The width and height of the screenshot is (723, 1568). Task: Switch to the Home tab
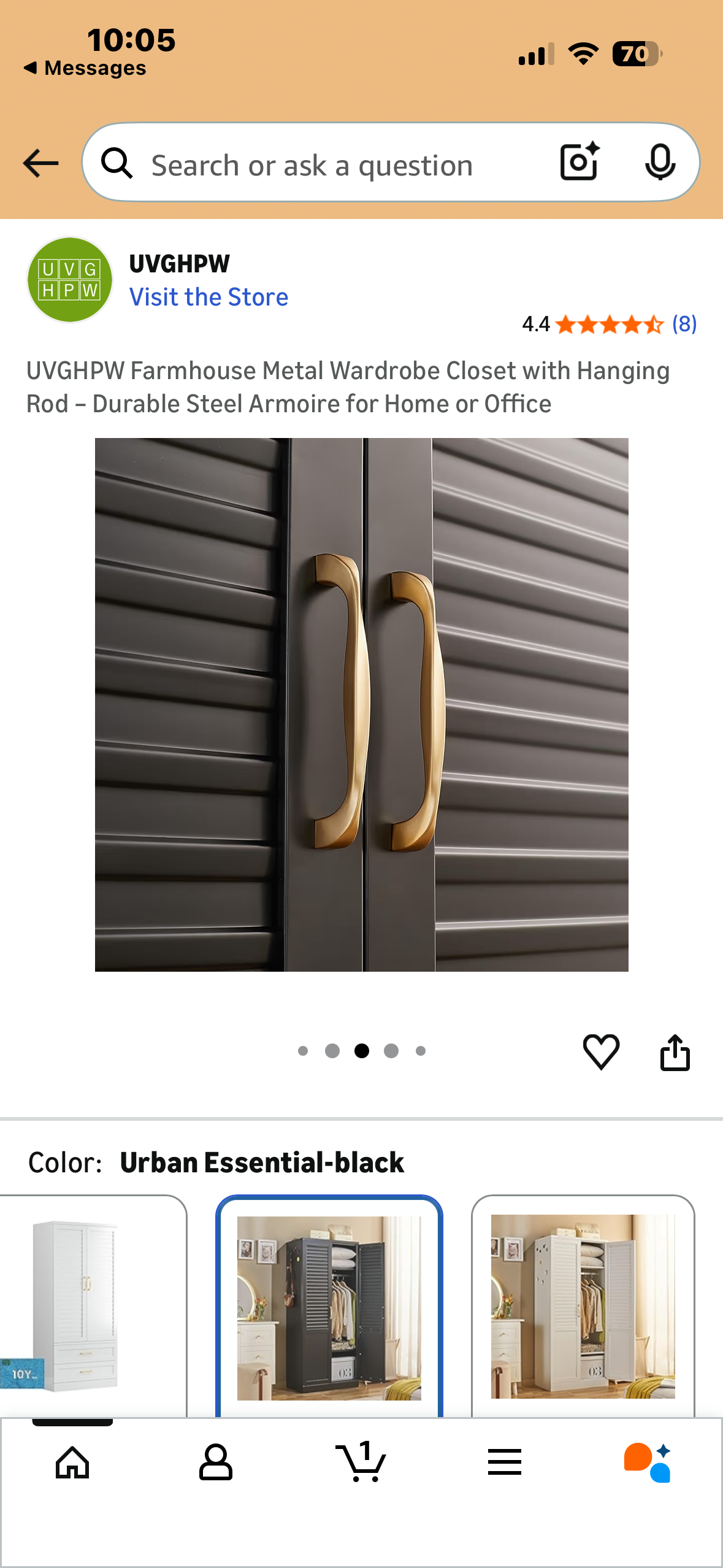72,1462
